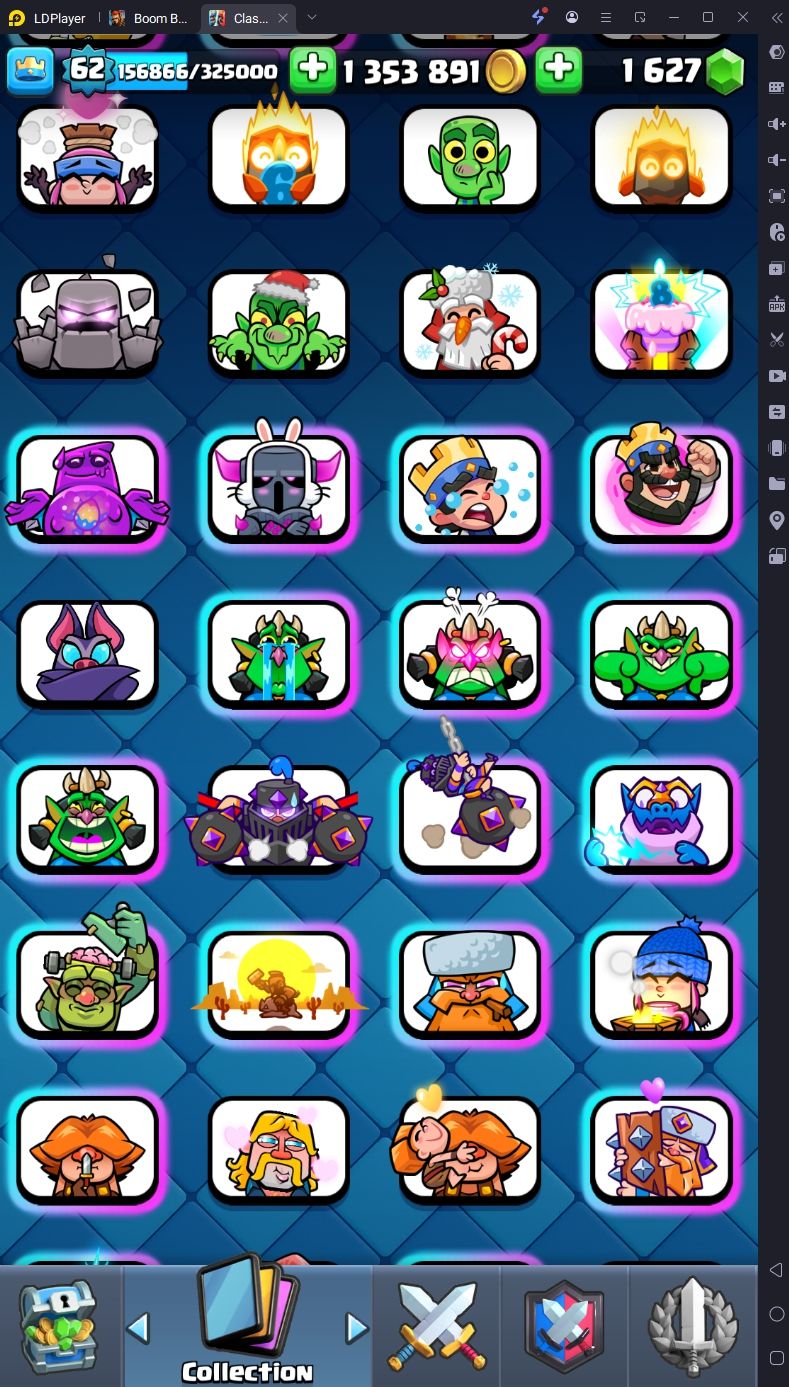
Task: Tap the Android back button
Action: (776, 1270)
